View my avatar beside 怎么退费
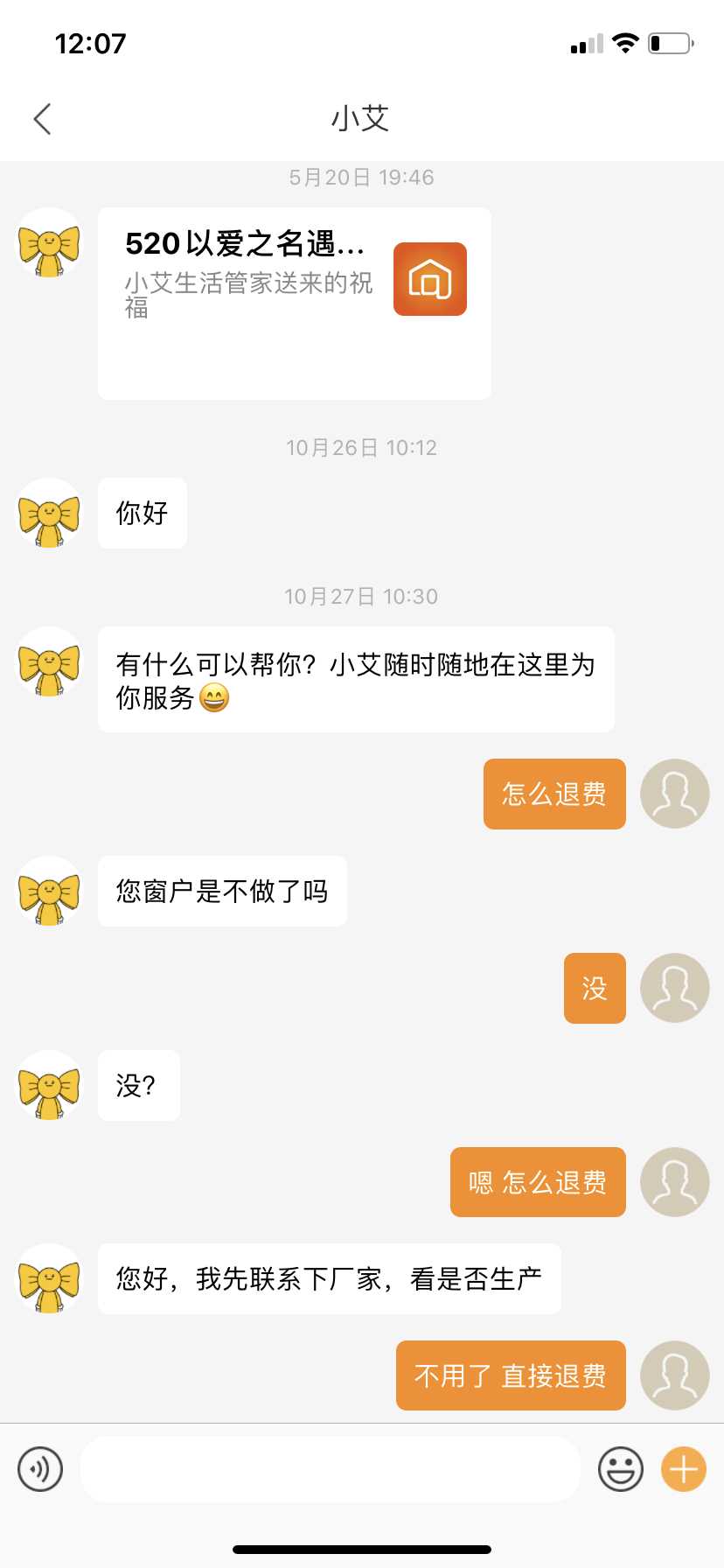This screenshot has width=724, height=1568. pyautogui.click(x=674, y=794)
